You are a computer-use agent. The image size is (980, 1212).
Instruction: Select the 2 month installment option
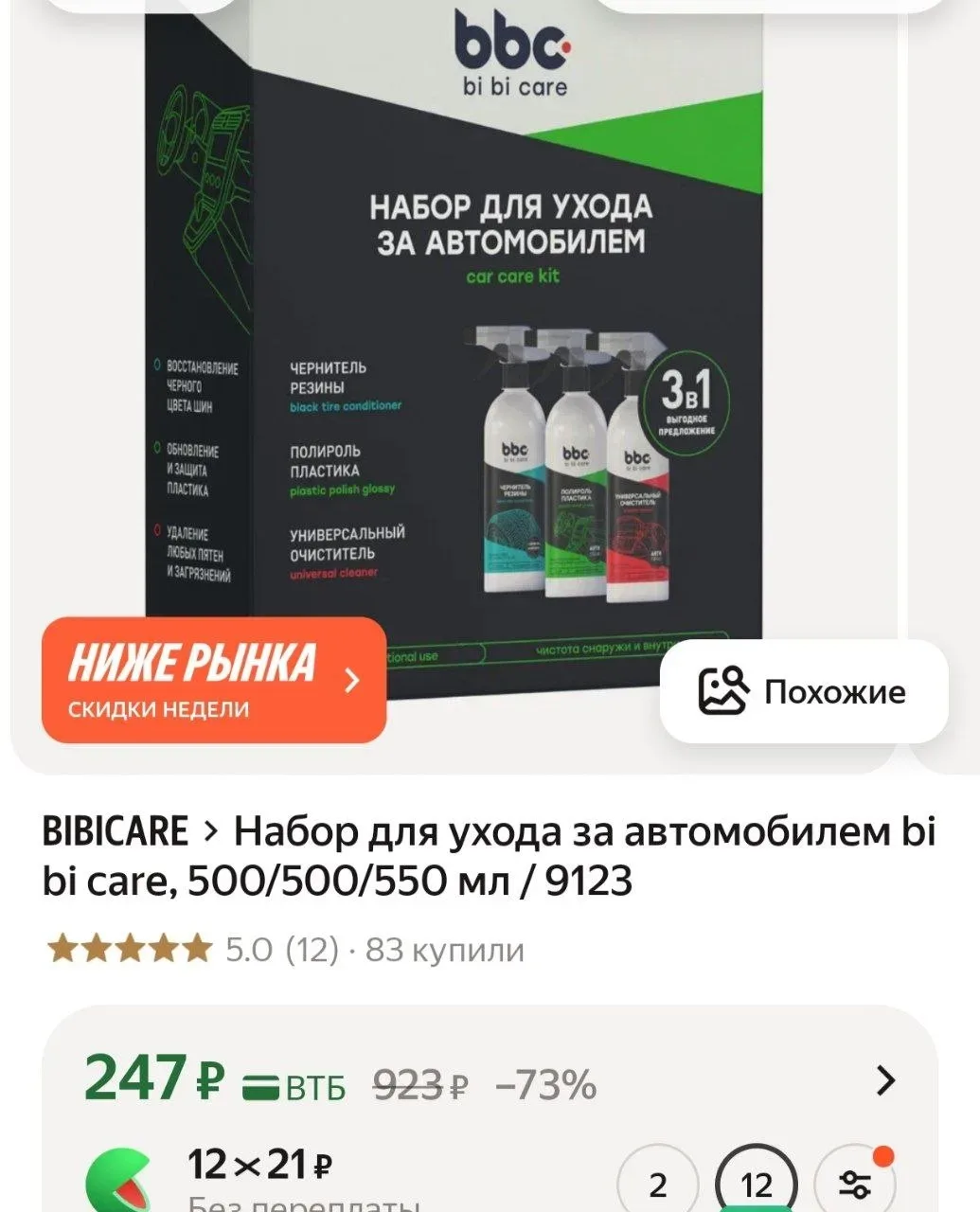[658, 1184]
